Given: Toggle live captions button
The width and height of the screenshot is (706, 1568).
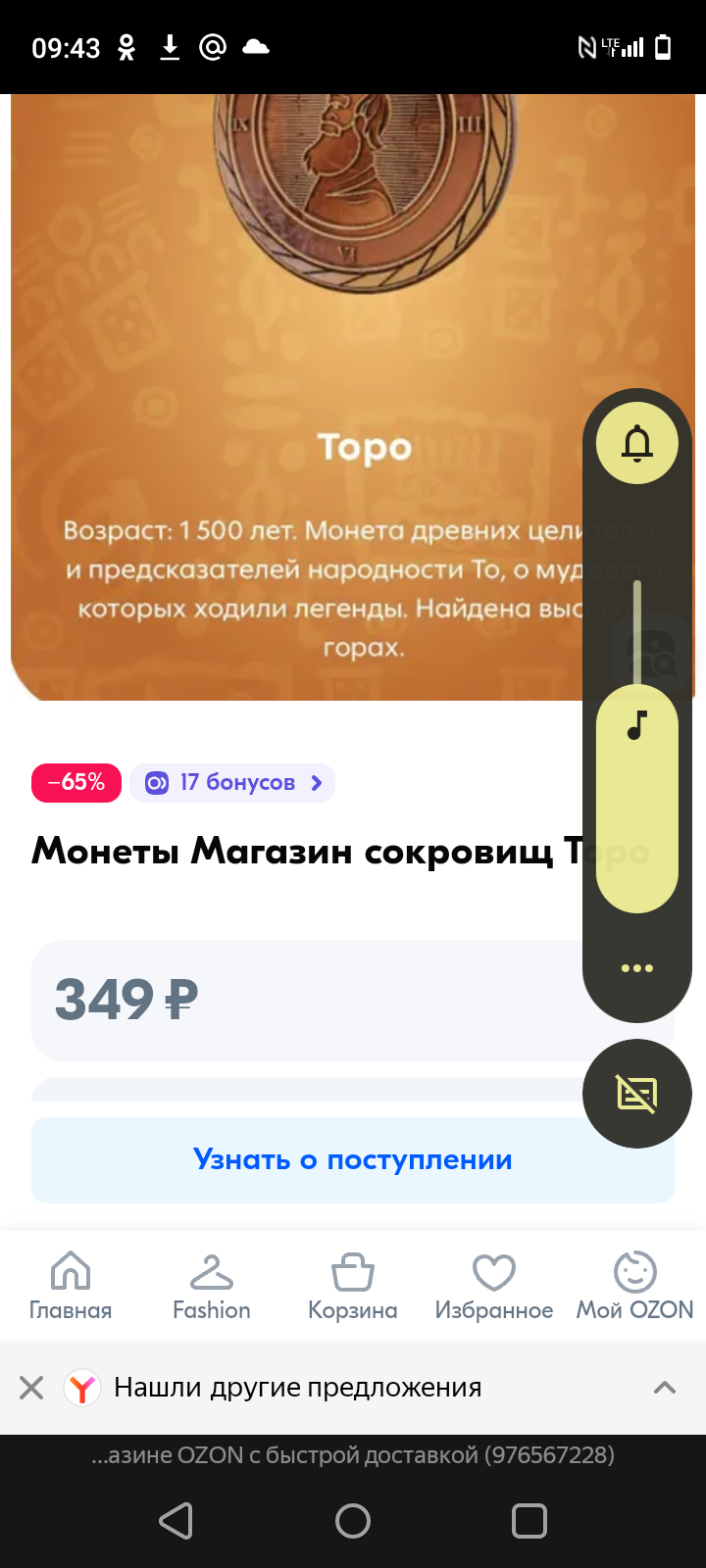Looking at the screenshot, I should [637, 1094].
